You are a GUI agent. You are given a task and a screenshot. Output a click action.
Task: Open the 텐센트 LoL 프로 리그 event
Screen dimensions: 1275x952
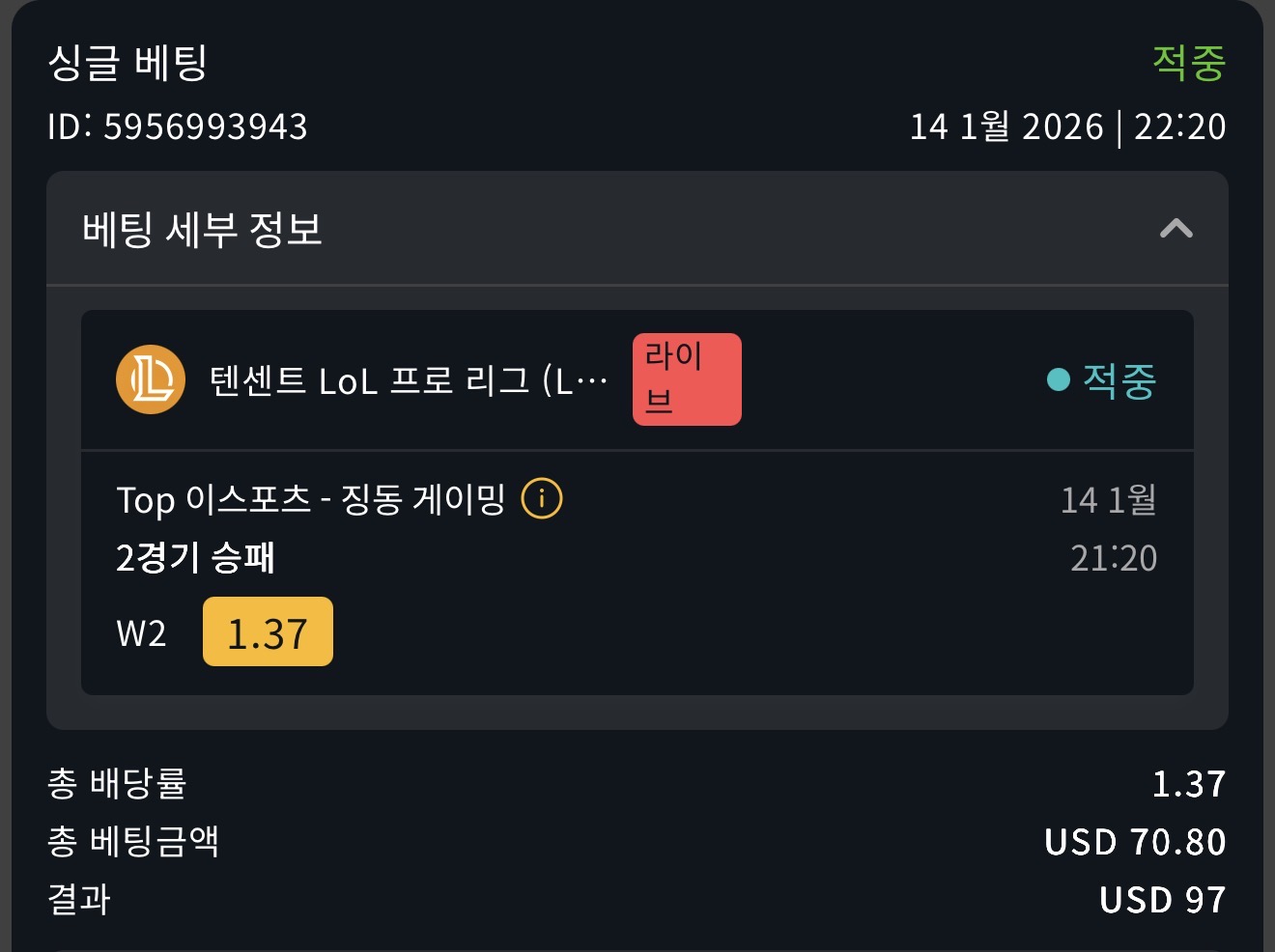(408, 380)
